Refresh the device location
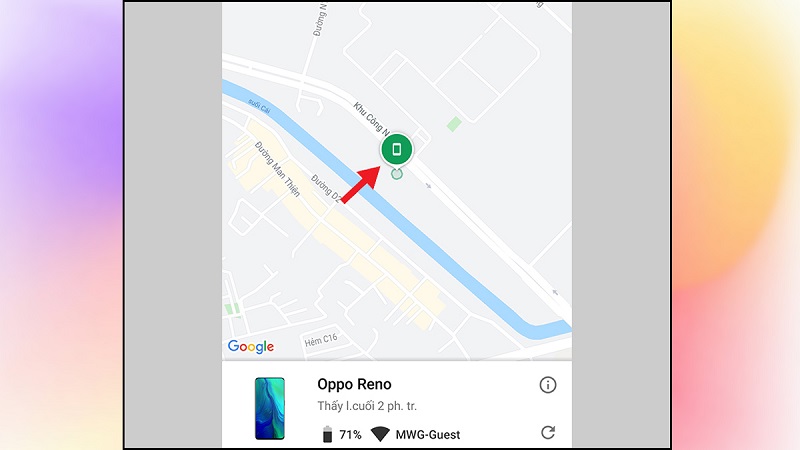 point(547,433)
